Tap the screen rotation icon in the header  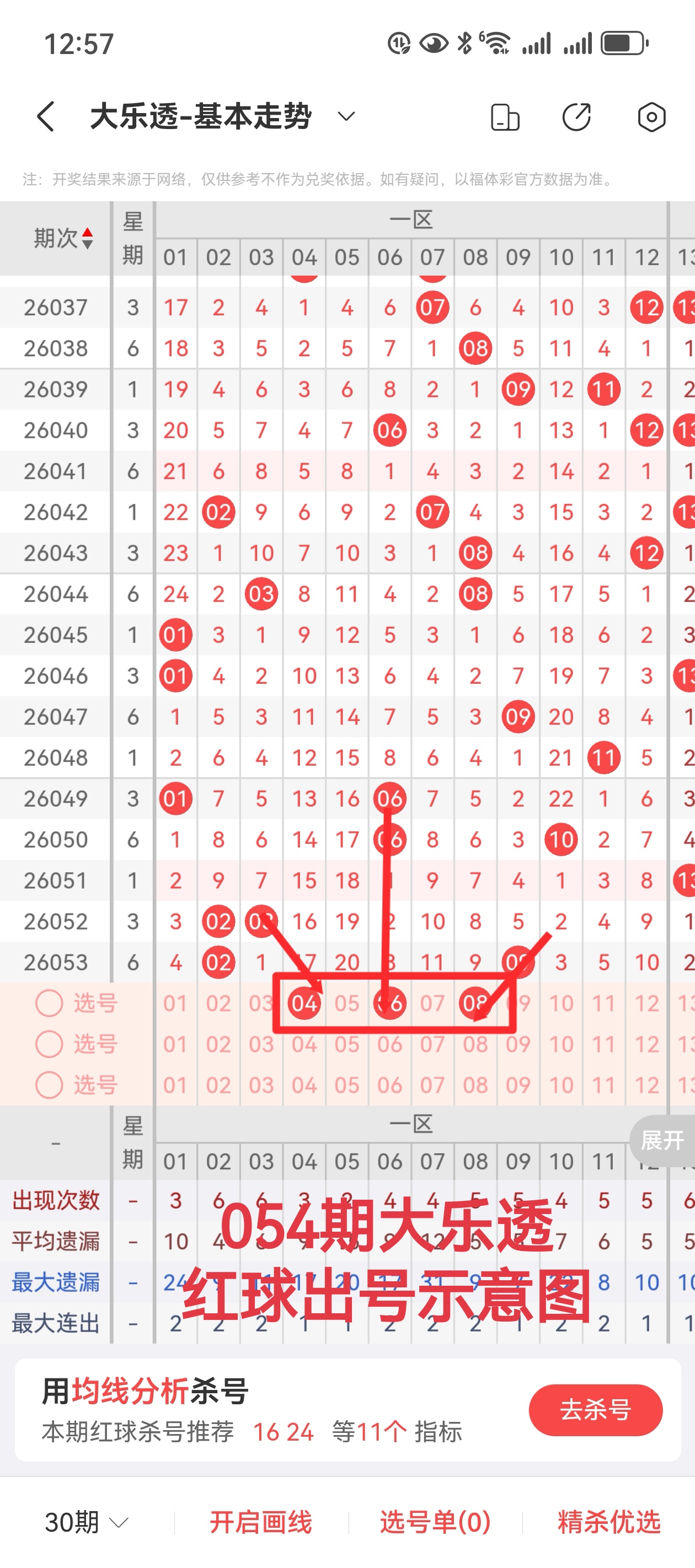[505, 117]
